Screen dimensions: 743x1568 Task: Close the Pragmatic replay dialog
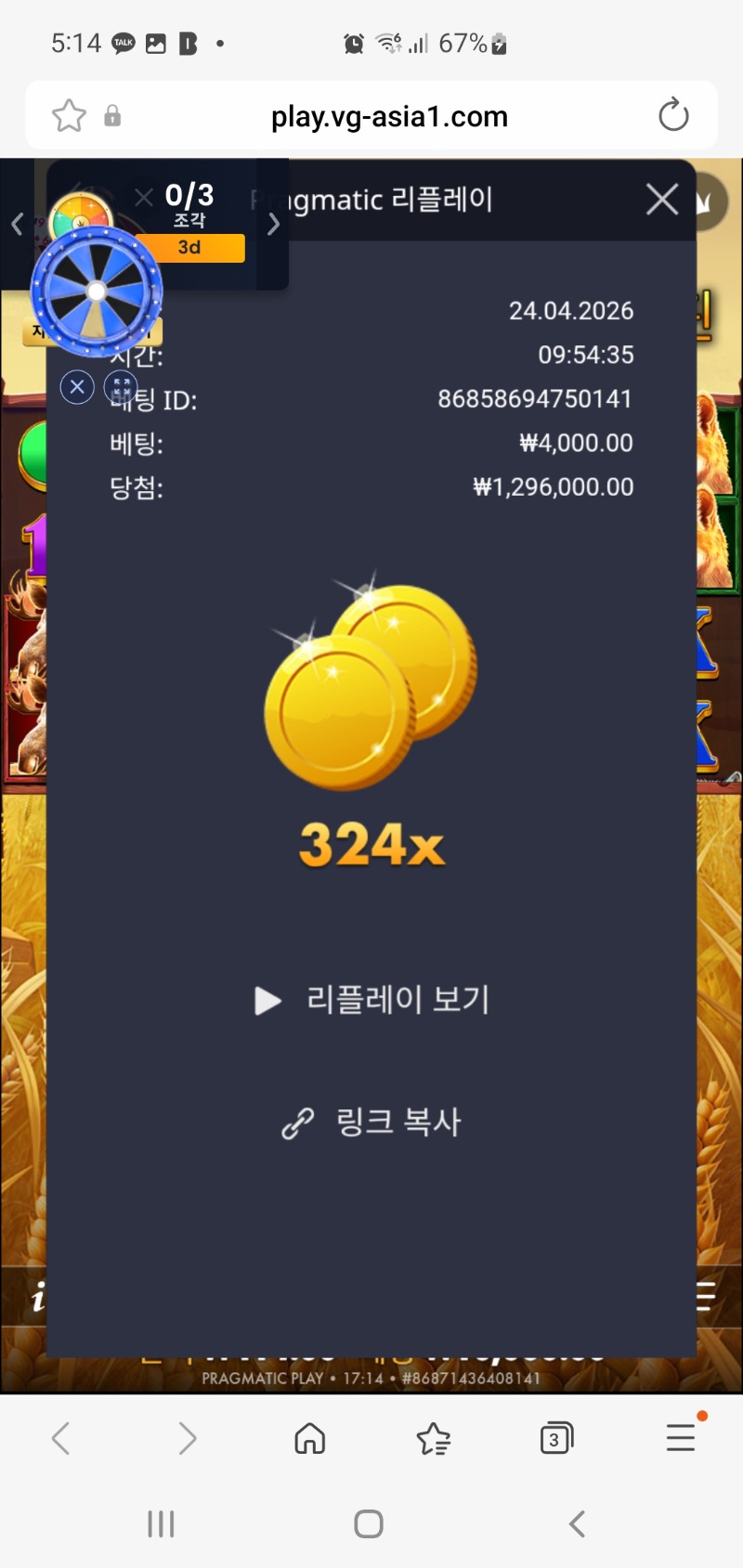[661, 199]
